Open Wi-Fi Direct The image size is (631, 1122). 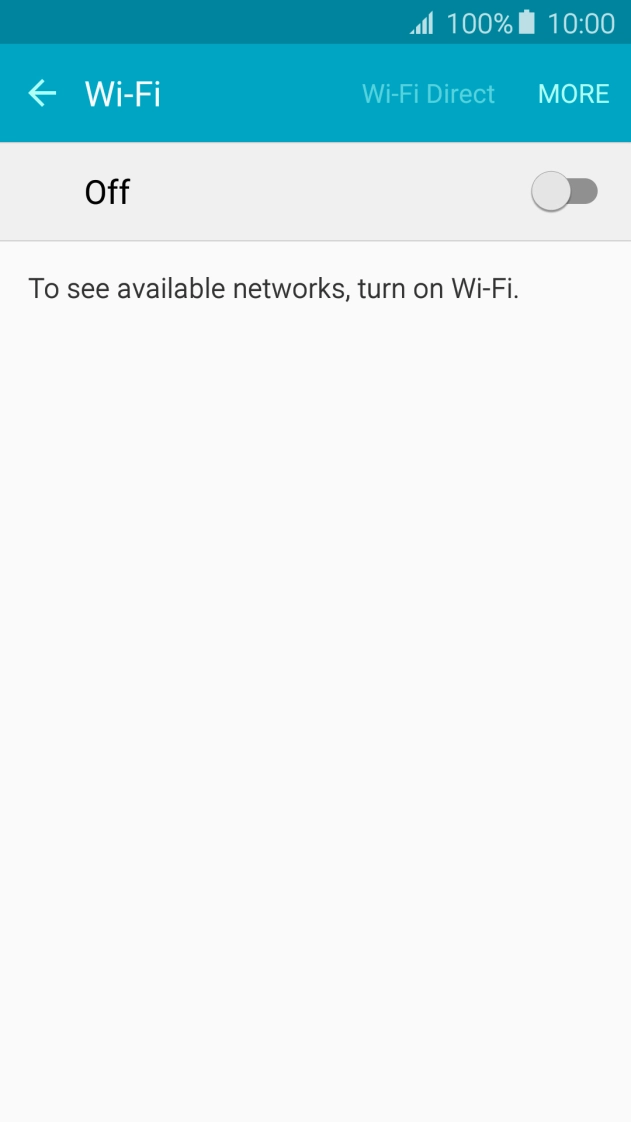(x=428, y=94)
